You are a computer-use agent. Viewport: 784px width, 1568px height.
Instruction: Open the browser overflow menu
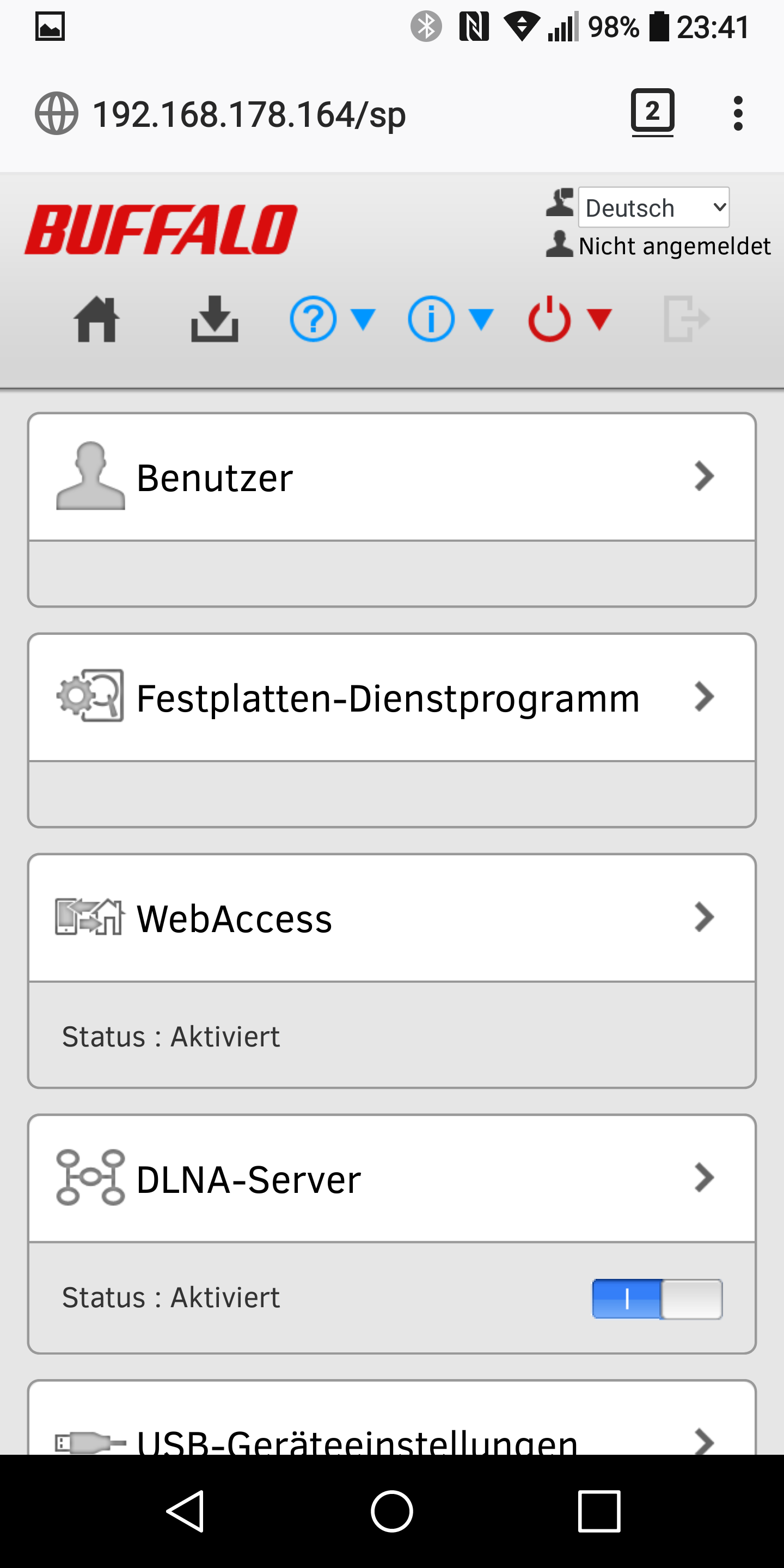coord(738,113)
